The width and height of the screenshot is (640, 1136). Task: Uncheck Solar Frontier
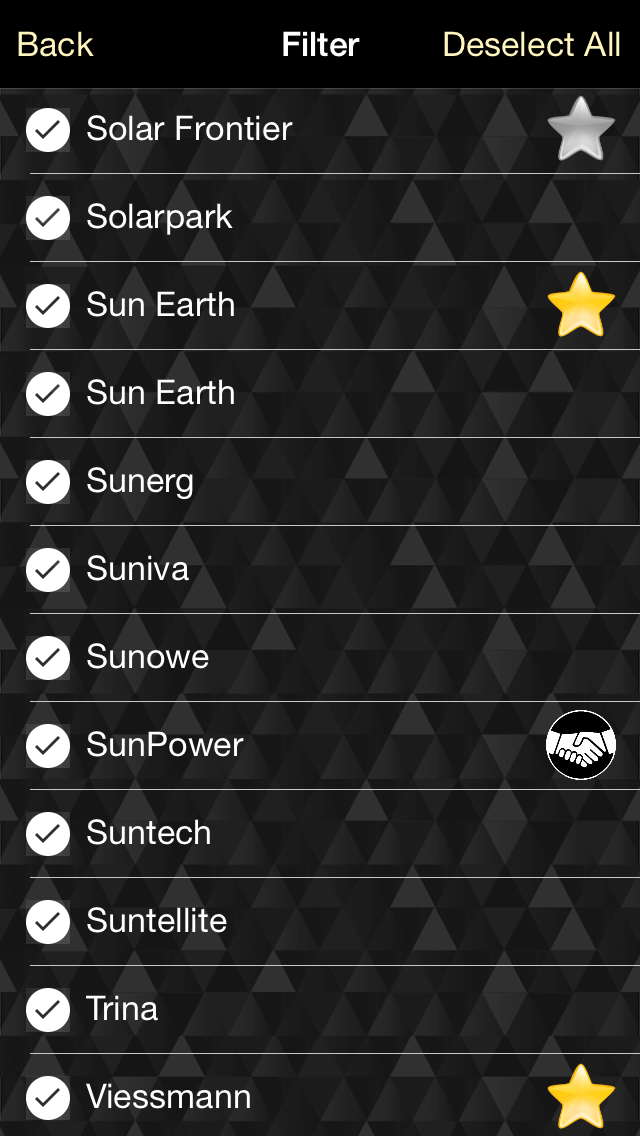point(48,130)
